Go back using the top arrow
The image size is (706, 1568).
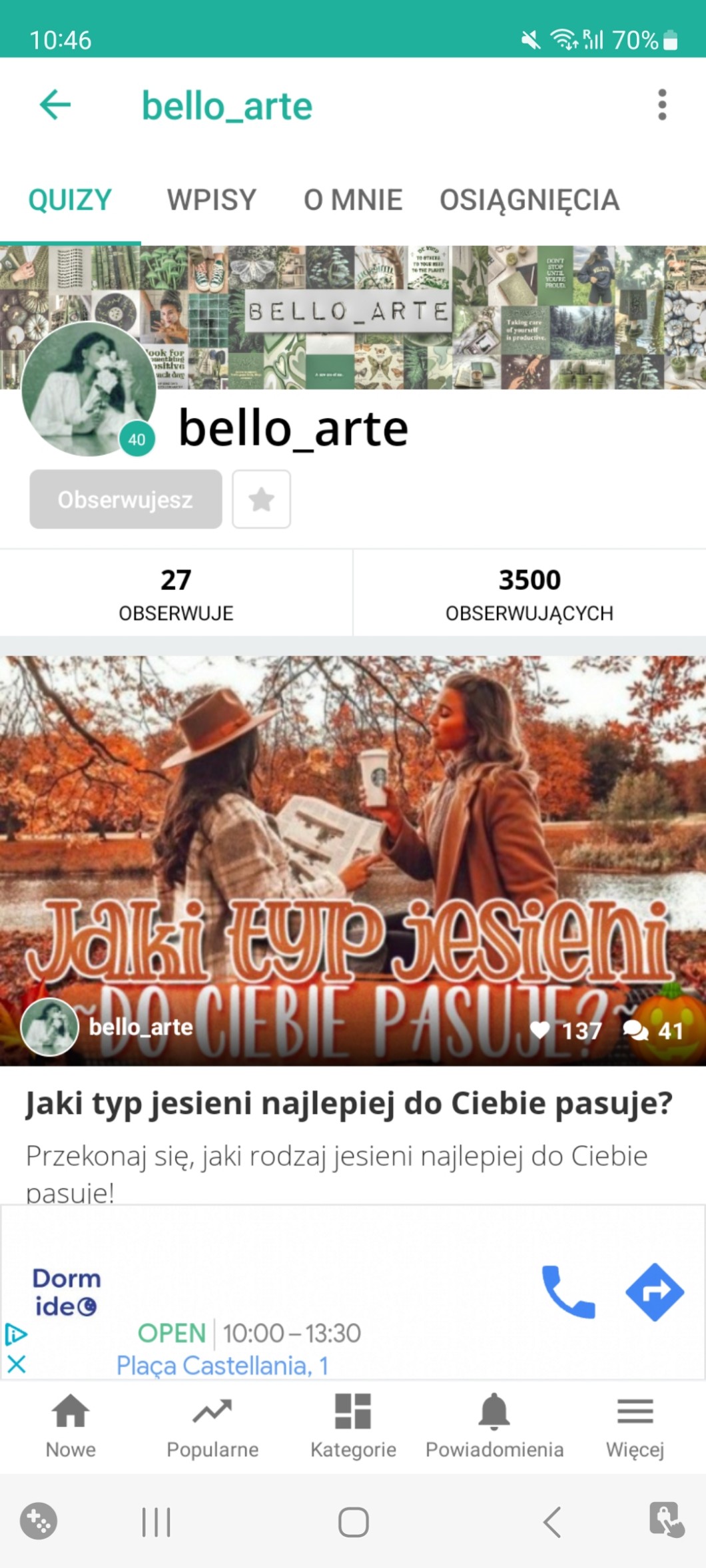(55, 105)
